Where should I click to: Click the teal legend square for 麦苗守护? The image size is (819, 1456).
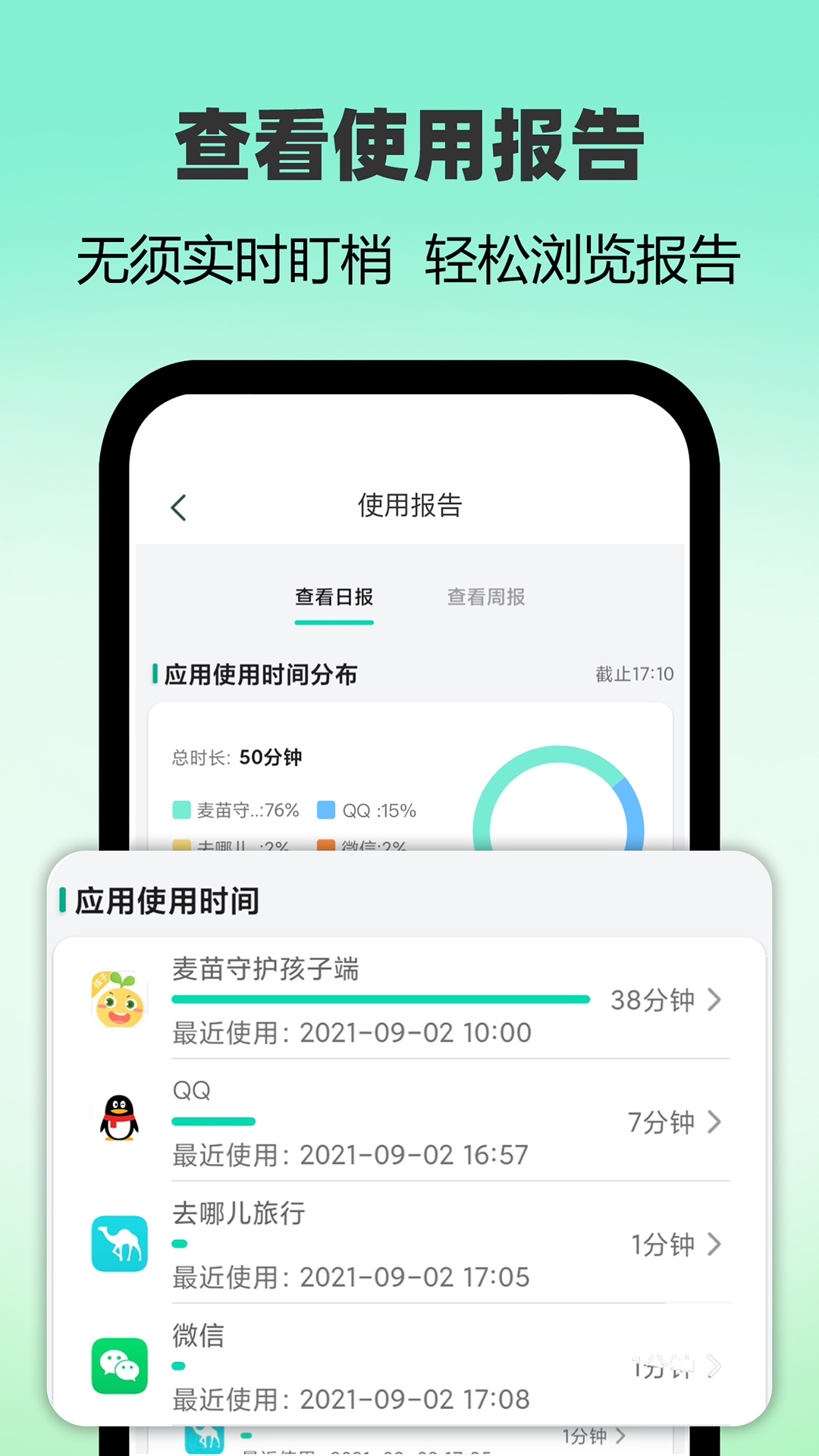180,809
